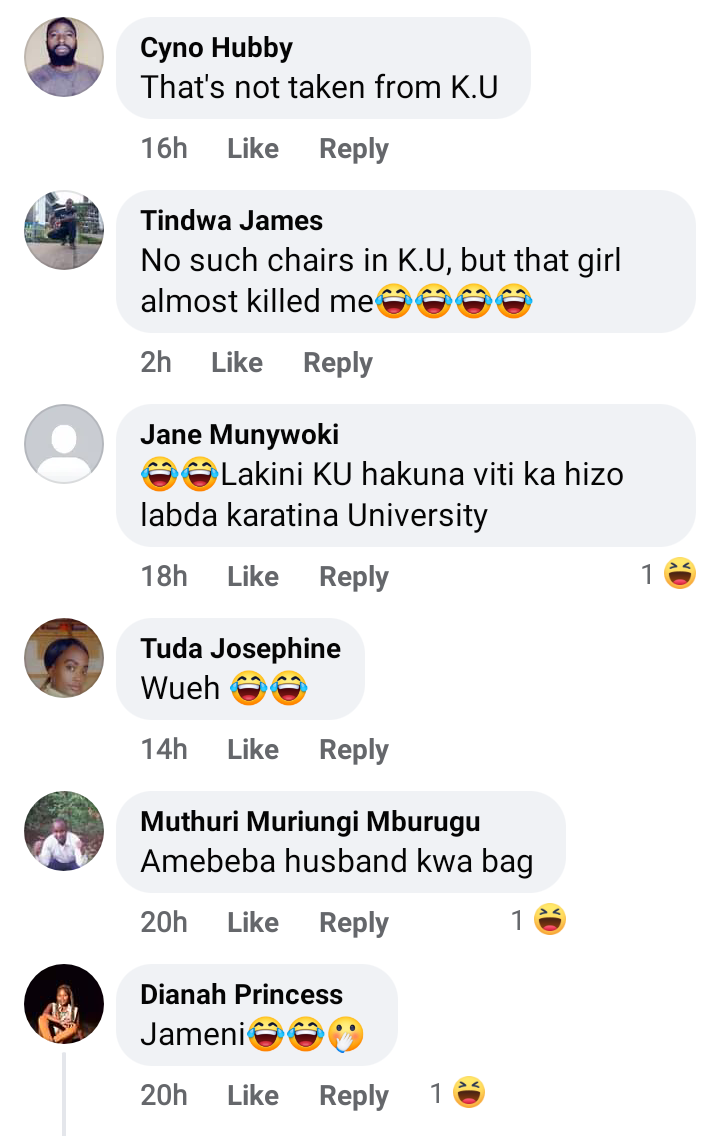The image size is (720, 1136).
Task: Like Muthuri Muriungi Mburugu's comment
Action: click(252, 923)
